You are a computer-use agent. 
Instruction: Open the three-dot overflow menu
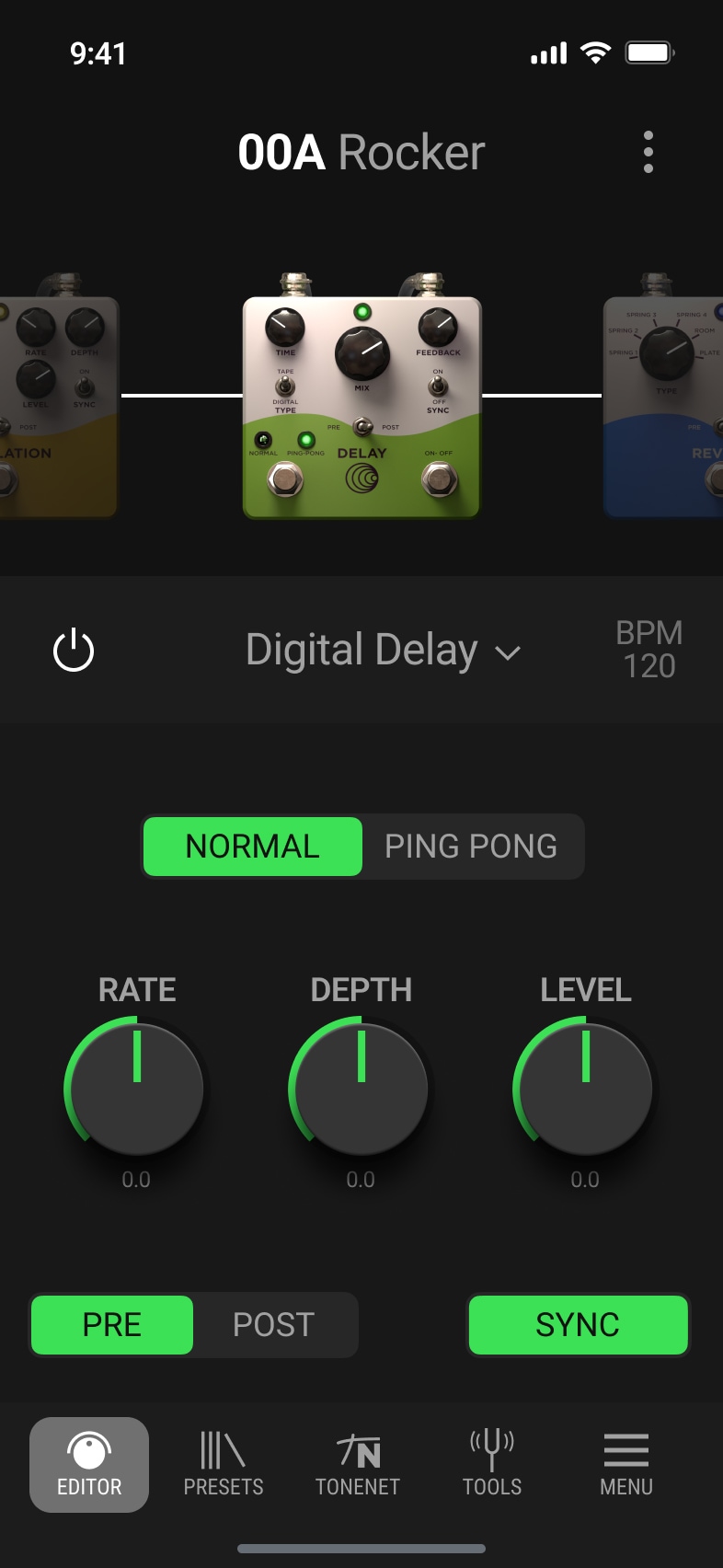click(648, 152)
